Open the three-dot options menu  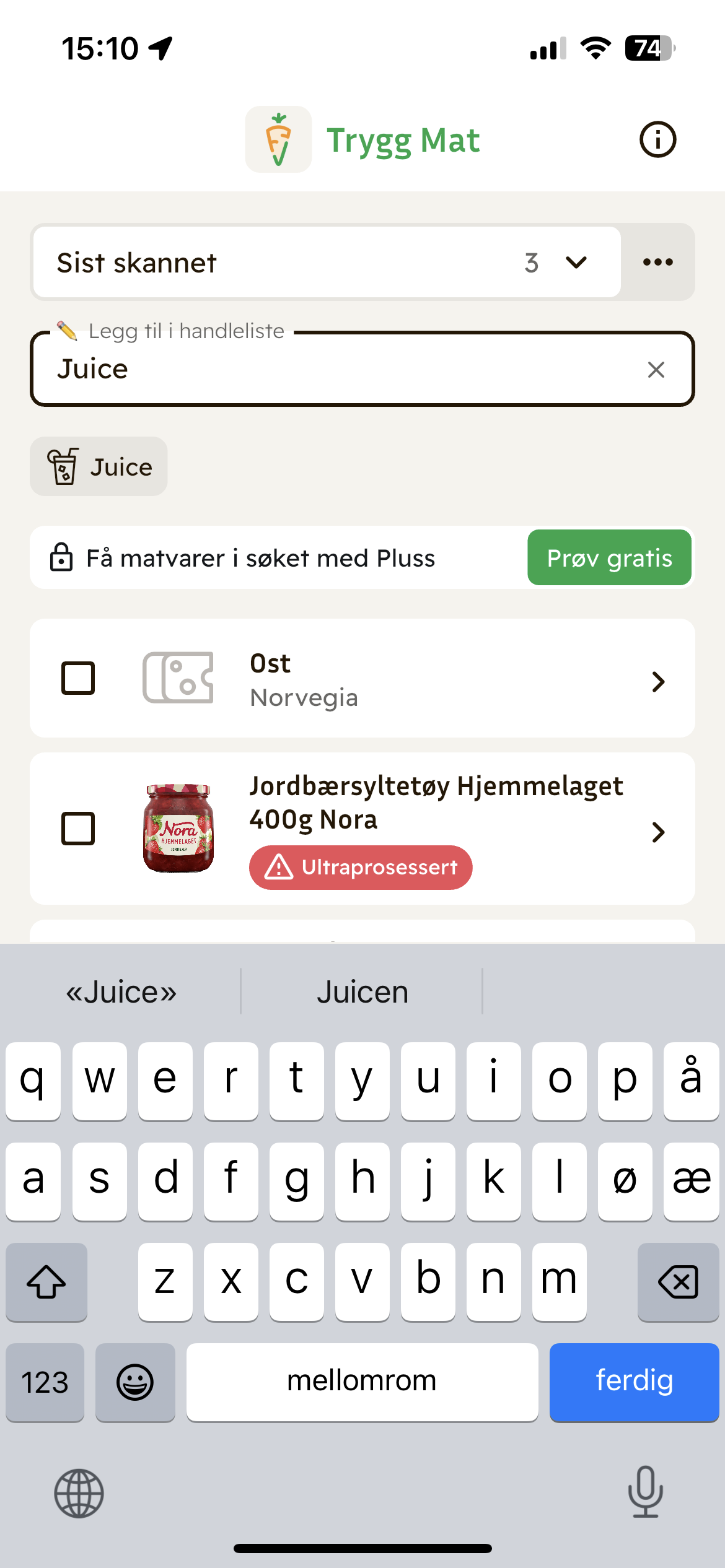(x=657, y=263)
